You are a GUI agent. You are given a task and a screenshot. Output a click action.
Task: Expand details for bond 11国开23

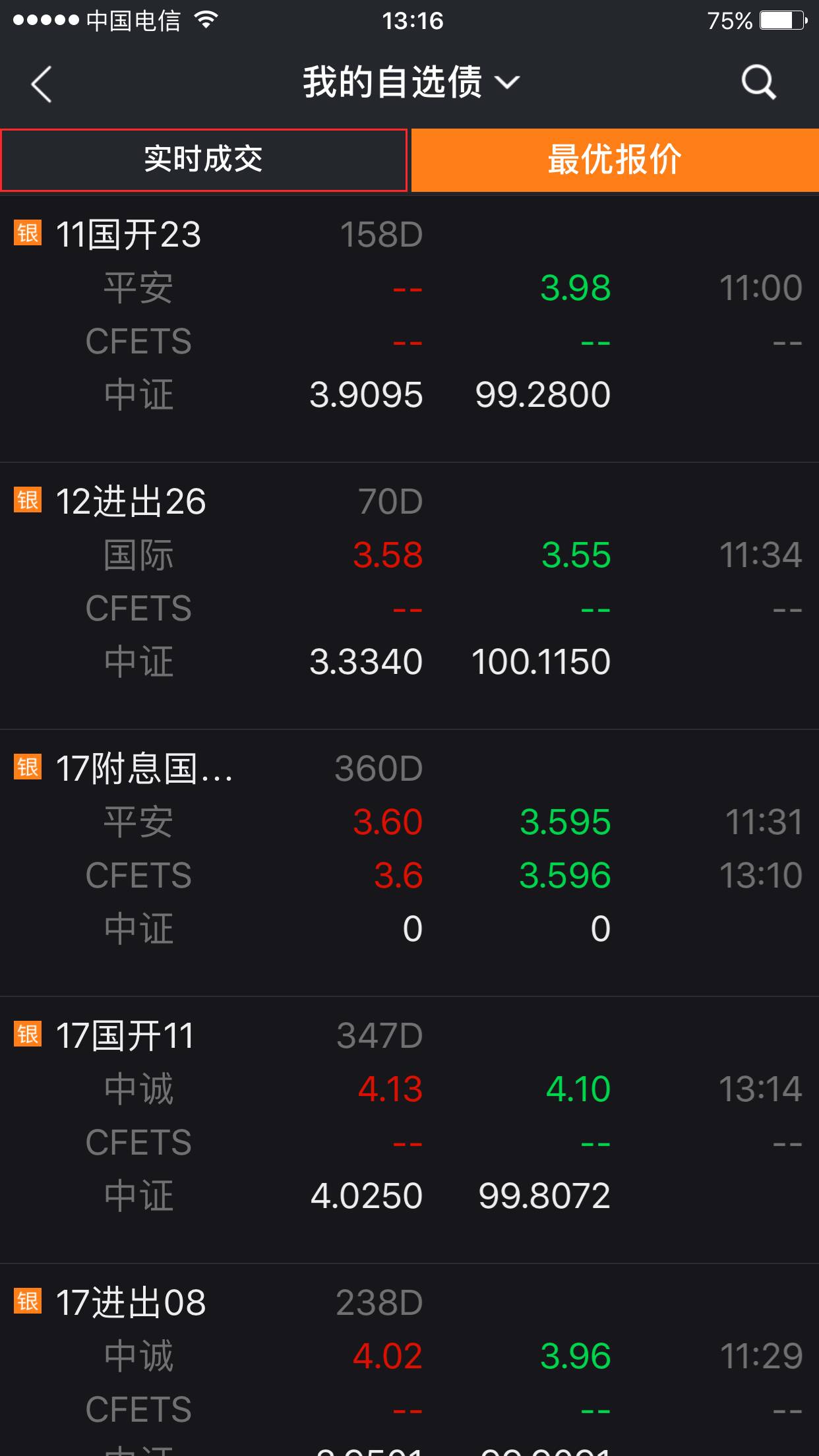tap(129, 232)
